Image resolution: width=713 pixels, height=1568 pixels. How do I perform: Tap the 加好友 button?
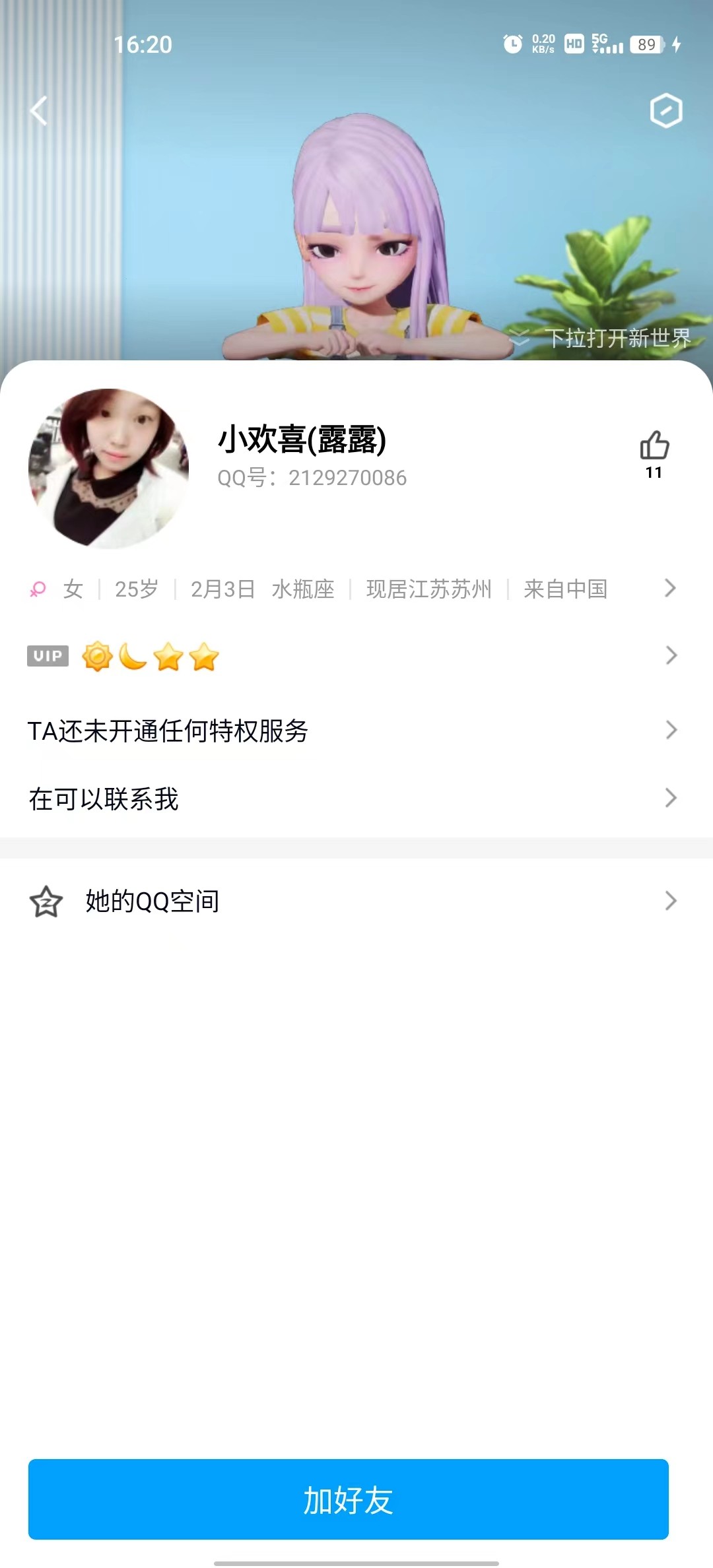coord(349,1499)
